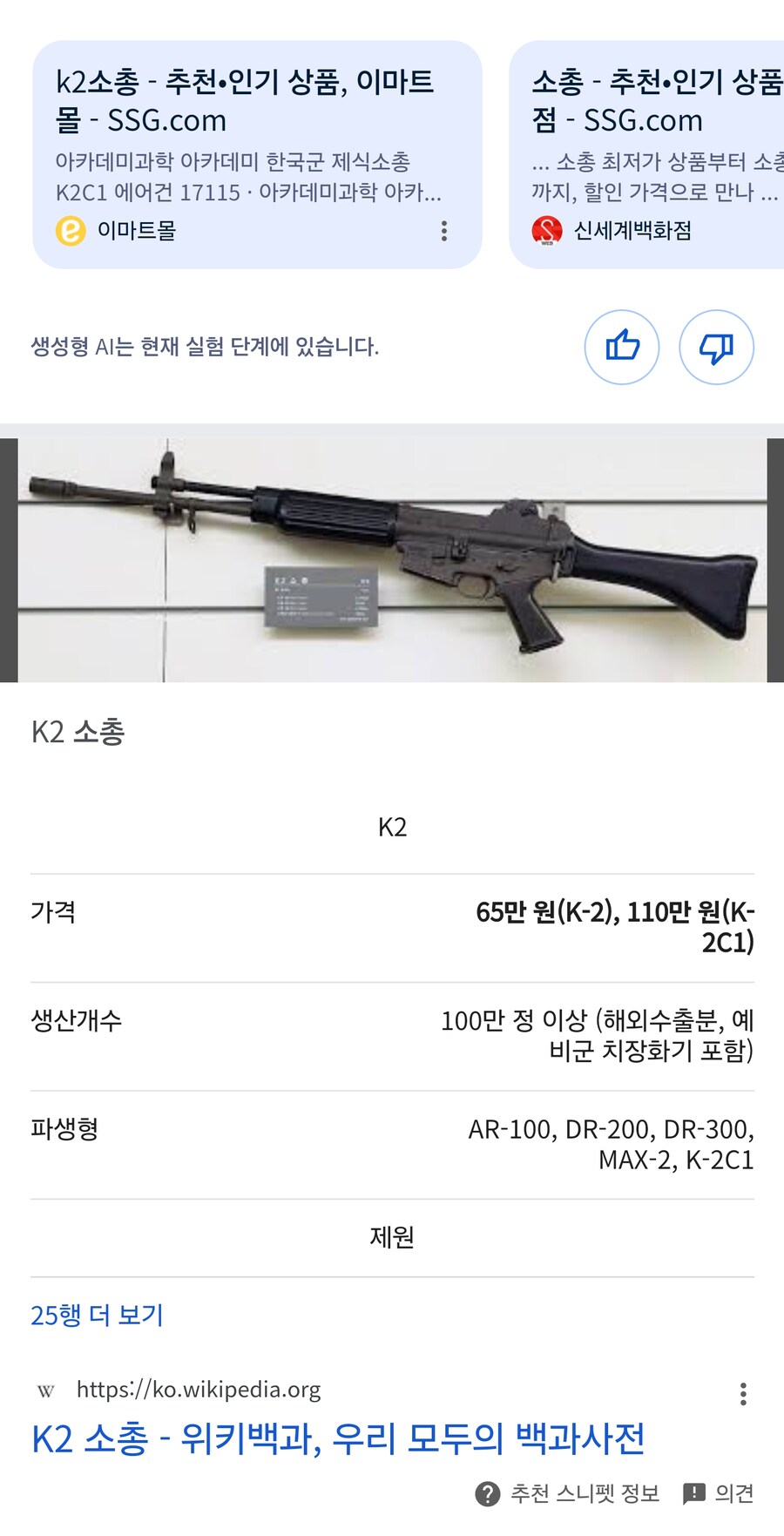Screen dimensions: 784x1536
Task: Click the 이마트몰 store icon
Action: [67, 231]
